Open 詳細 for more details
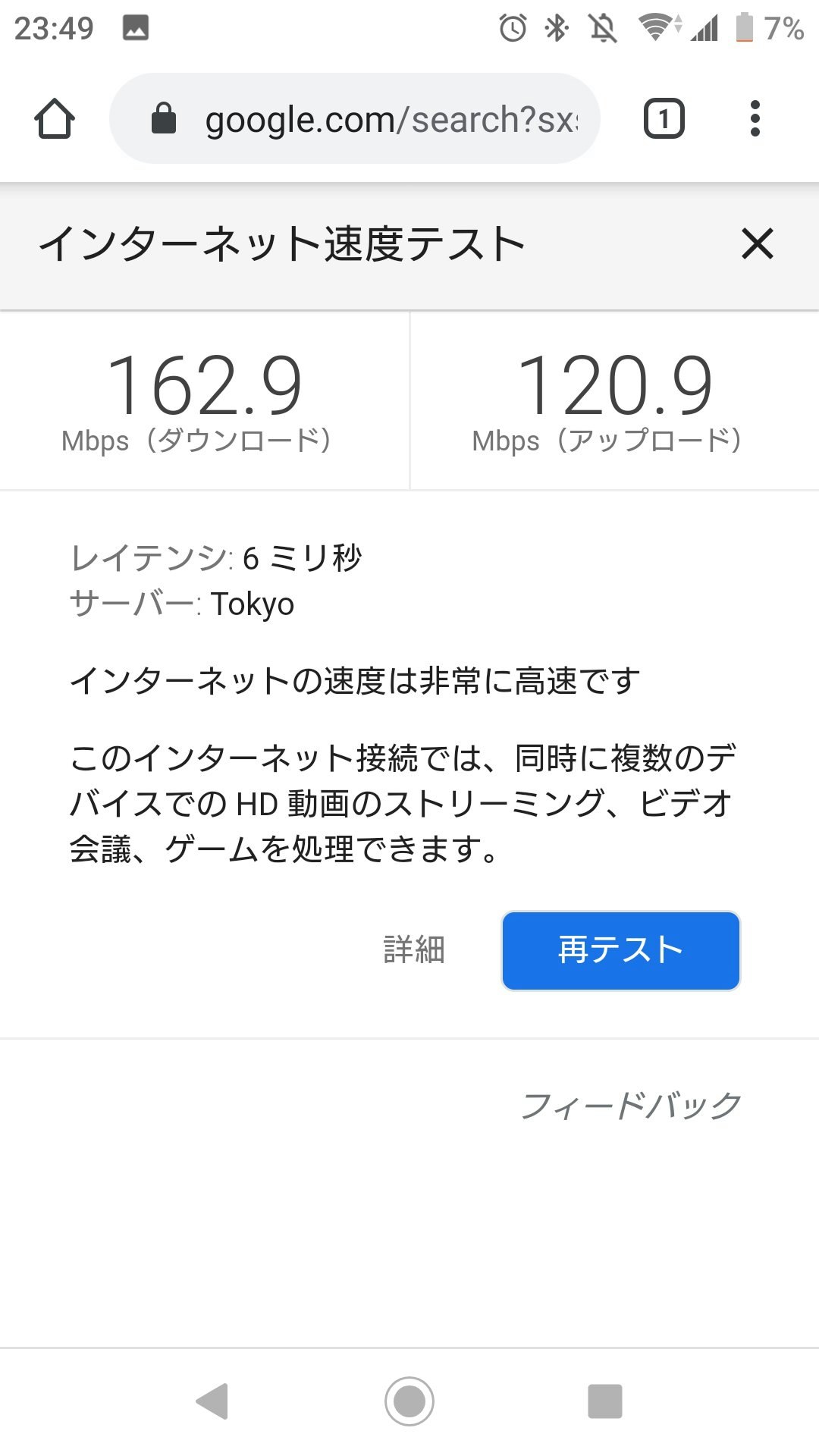 pyautogui.click(x=414, y=950)
